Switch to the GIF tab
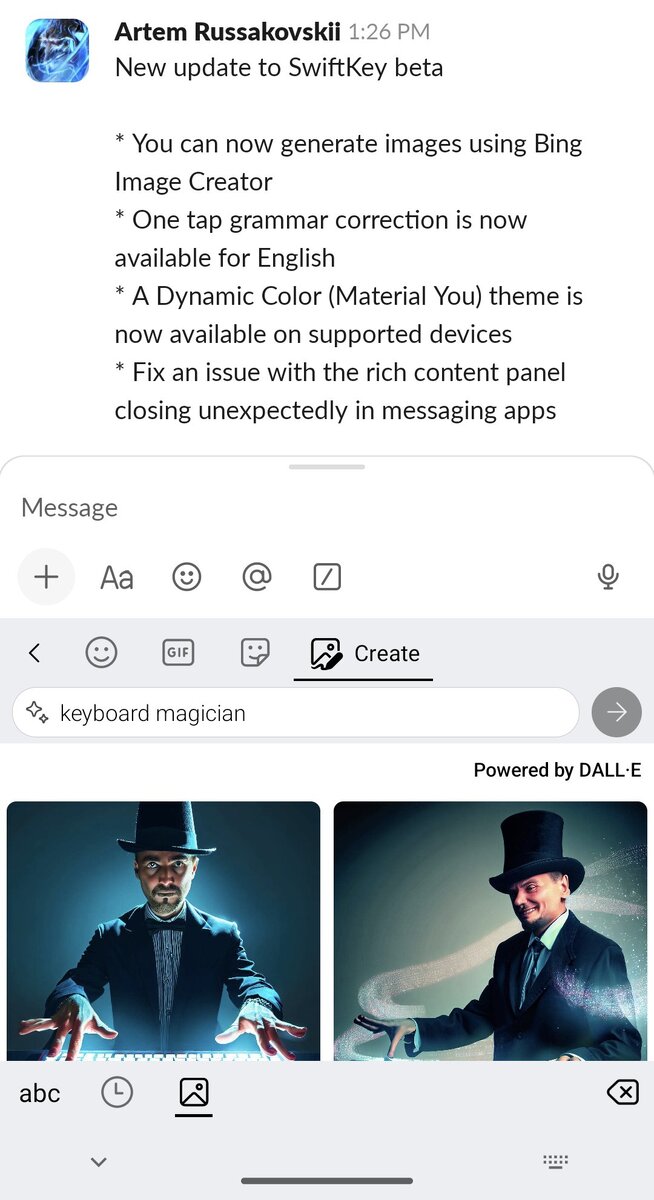 pos(178,653)
